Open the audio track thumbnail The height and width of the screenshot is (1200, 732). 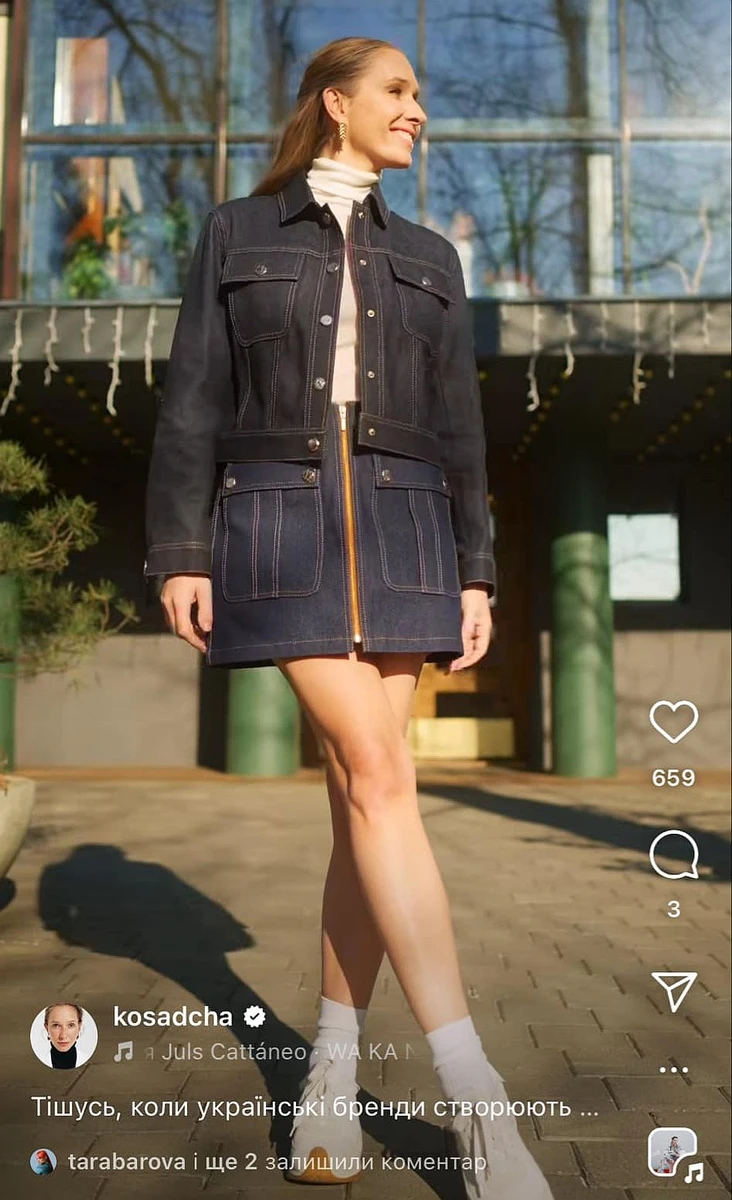(672, 1152)
